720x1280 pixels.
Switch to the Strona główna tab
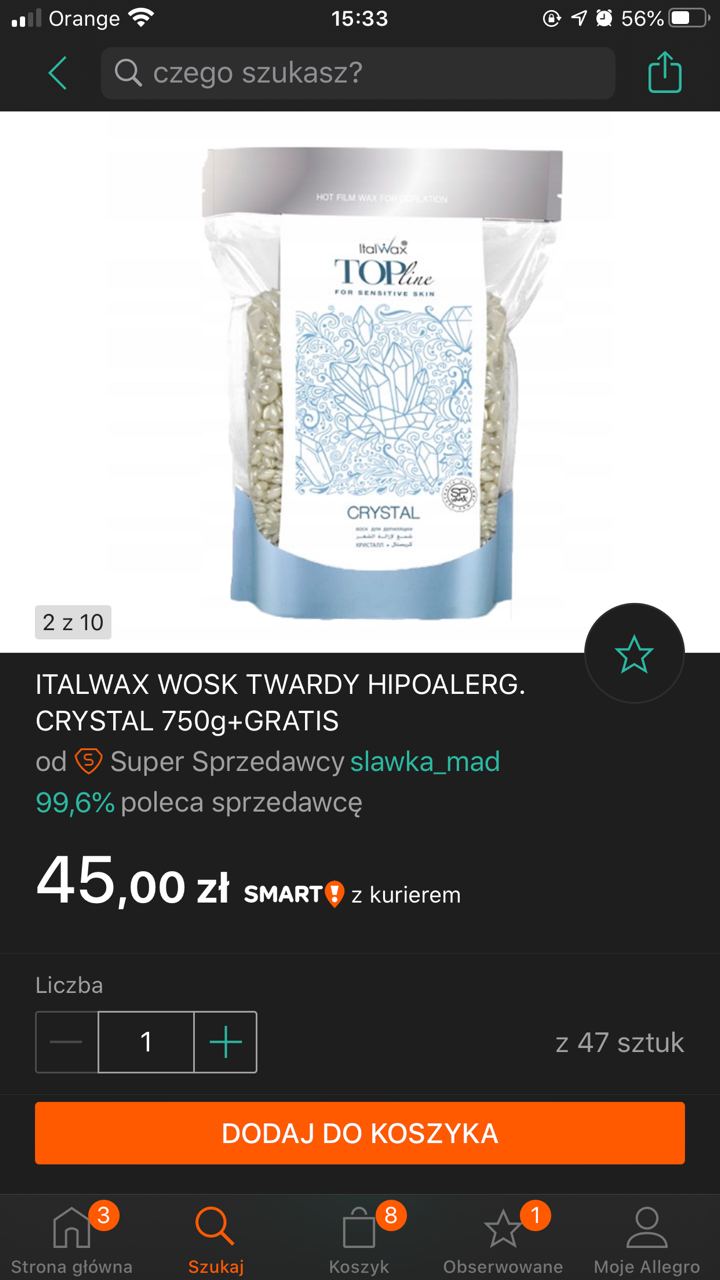pyautogui.click(x=72, y=1238)
